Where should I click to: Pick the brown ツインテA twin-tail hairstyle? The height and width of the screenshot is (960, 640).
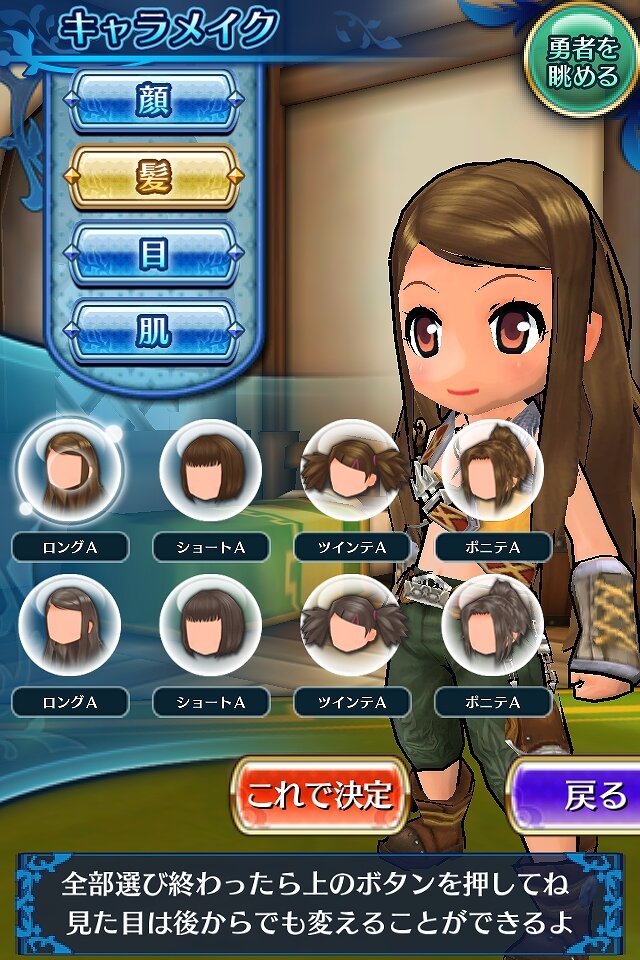[352, 470]
